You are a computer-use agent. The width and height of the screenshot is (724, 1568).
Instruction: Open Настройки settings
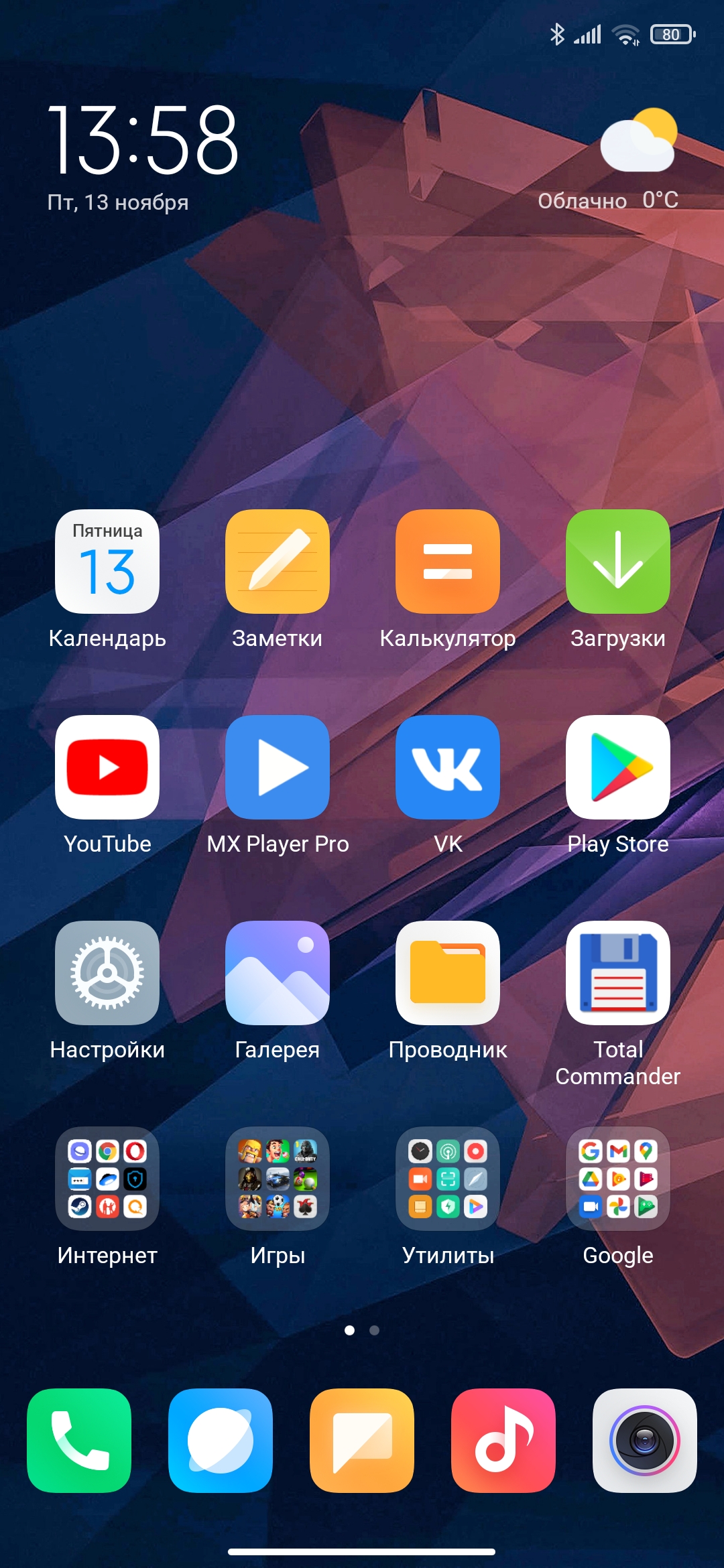tap(107, 973)
